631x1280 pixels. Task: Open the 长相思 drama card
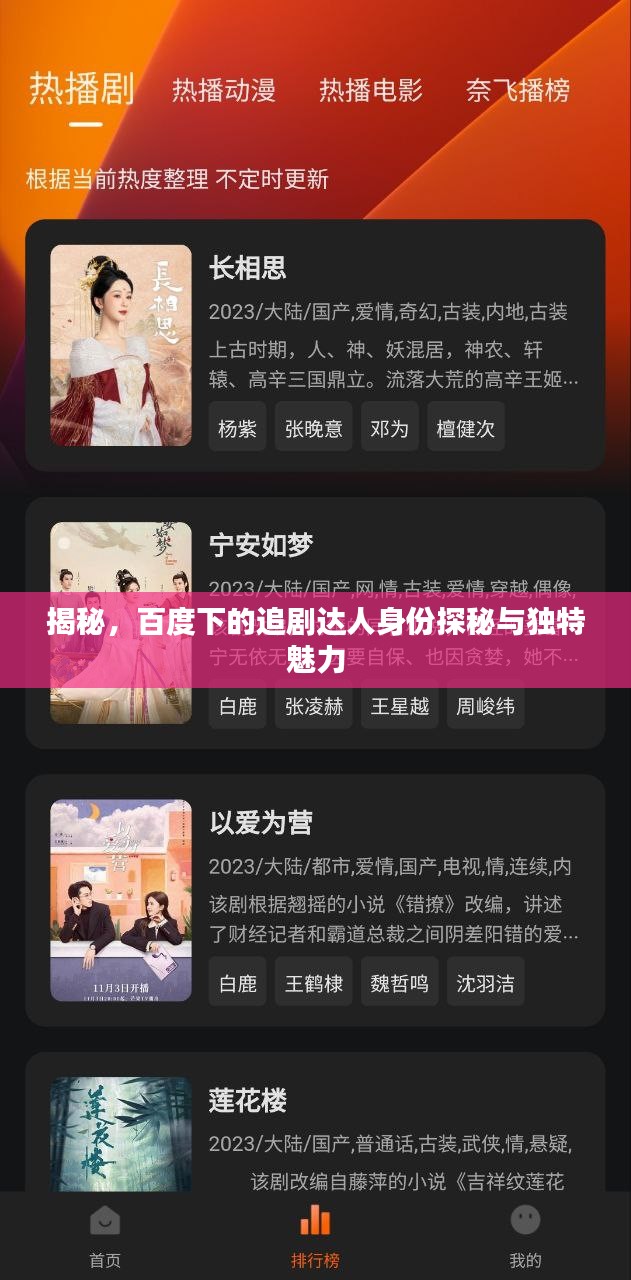pos(315,345)
